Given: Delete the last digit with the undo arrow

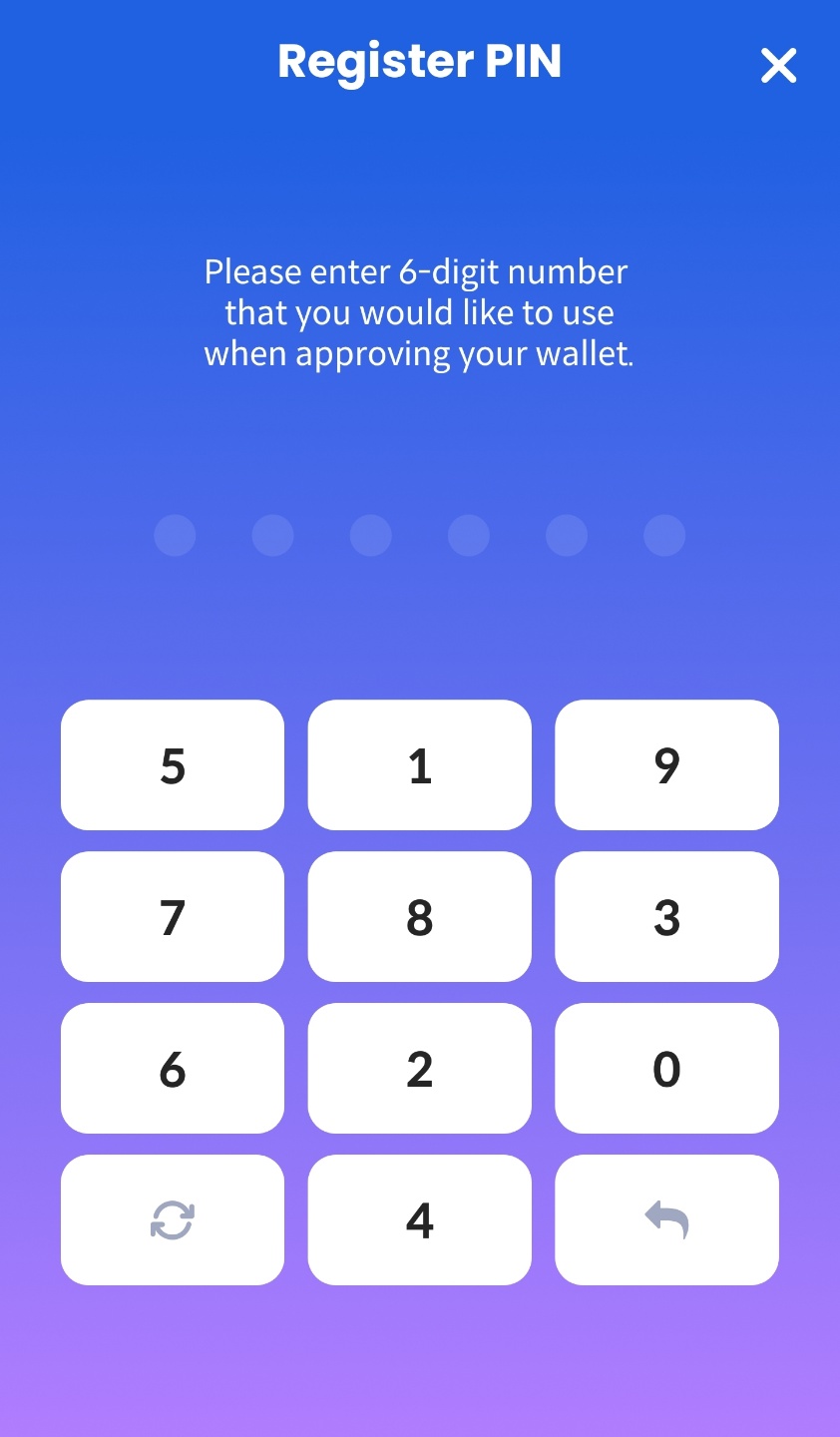Looking at the screenshot, I should [666, 1220].
